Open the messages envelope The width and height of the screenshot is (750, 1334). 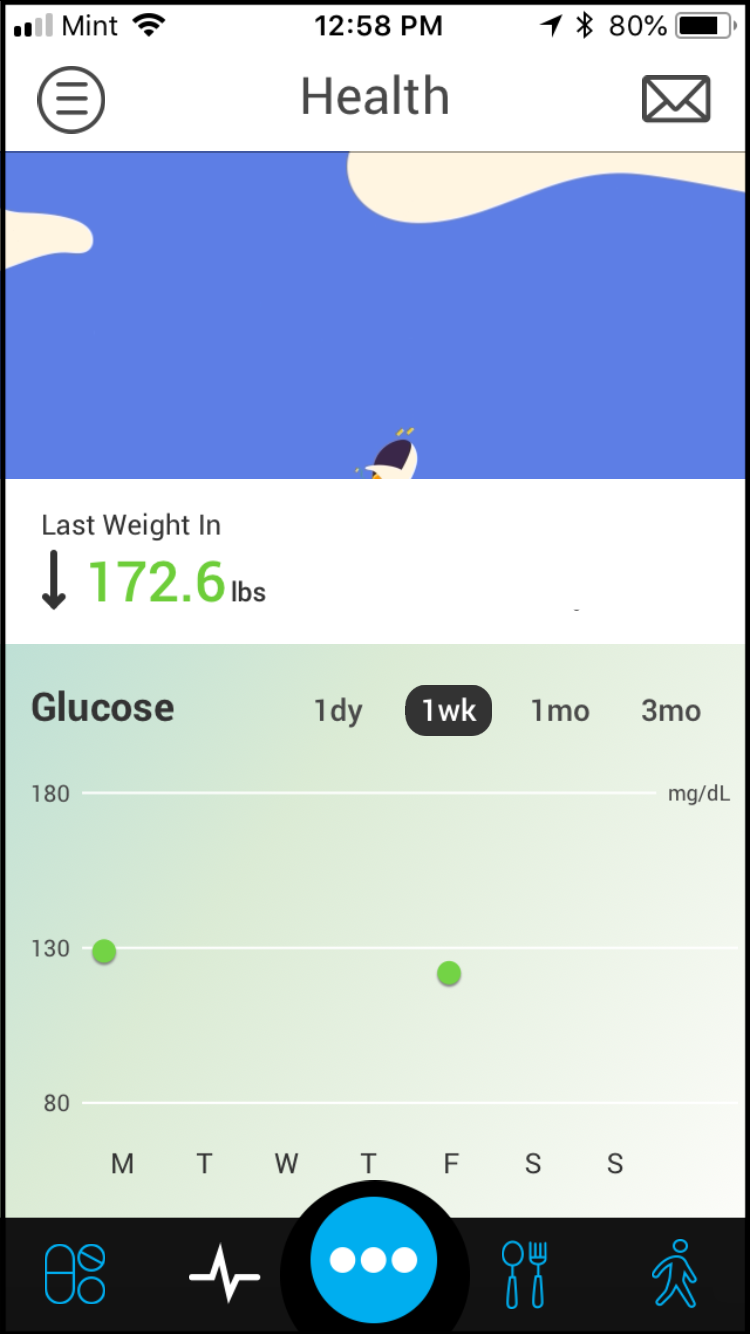tap(676, 99)
